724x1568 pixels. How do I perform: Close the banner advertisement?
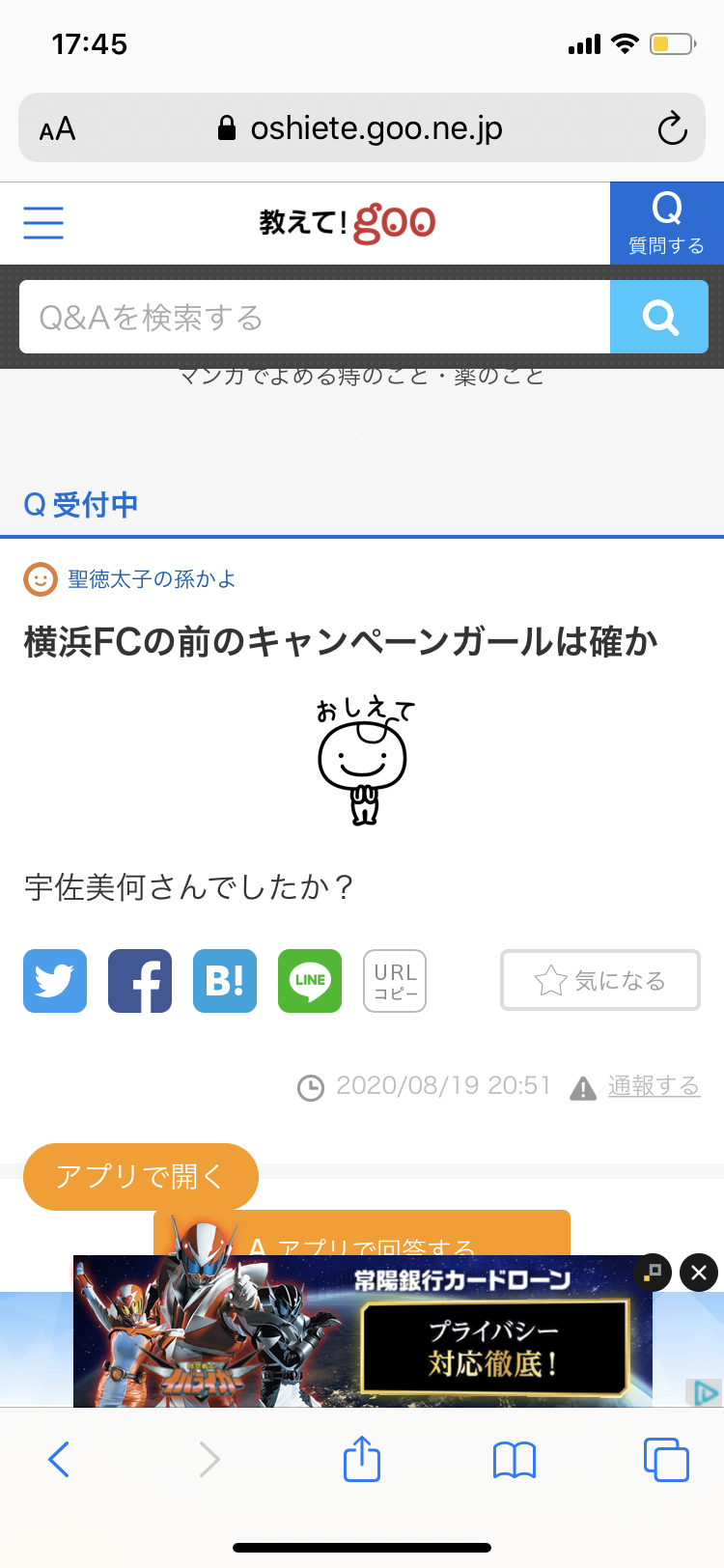click(699, 1273)
